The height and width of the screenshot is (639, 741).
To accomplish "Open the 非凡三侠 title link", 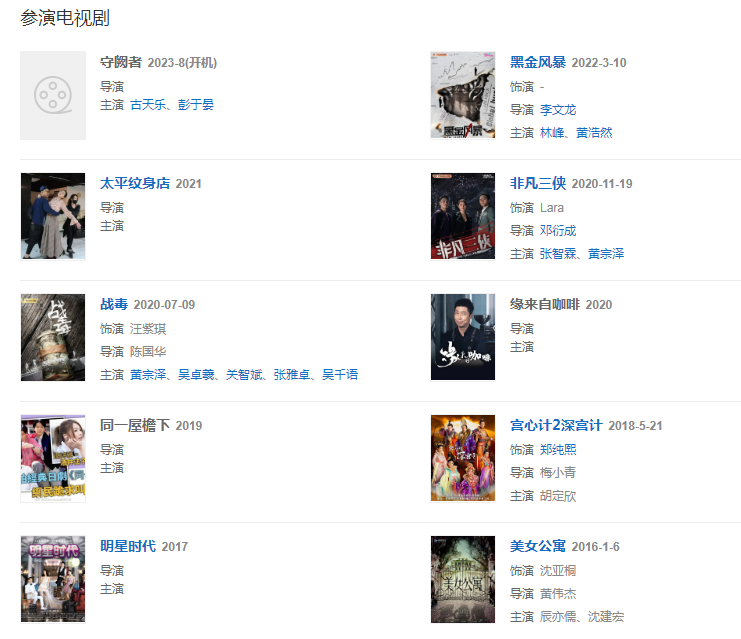I will point(538,183).
